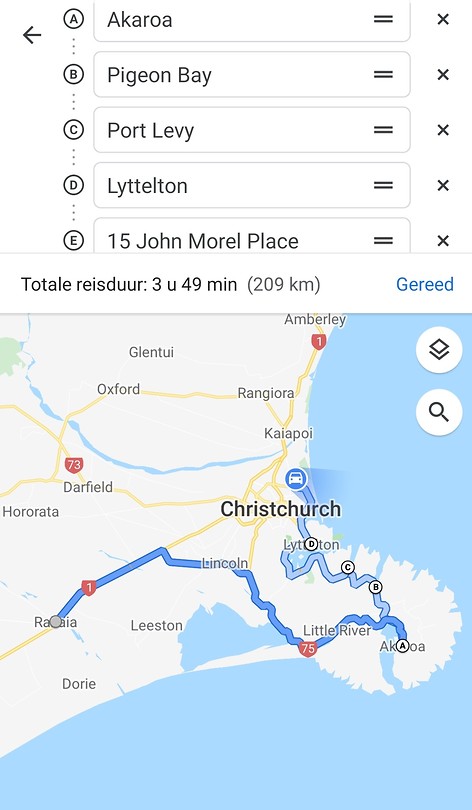Tap Gereed to finish editing stops

[x=424, y=284]
